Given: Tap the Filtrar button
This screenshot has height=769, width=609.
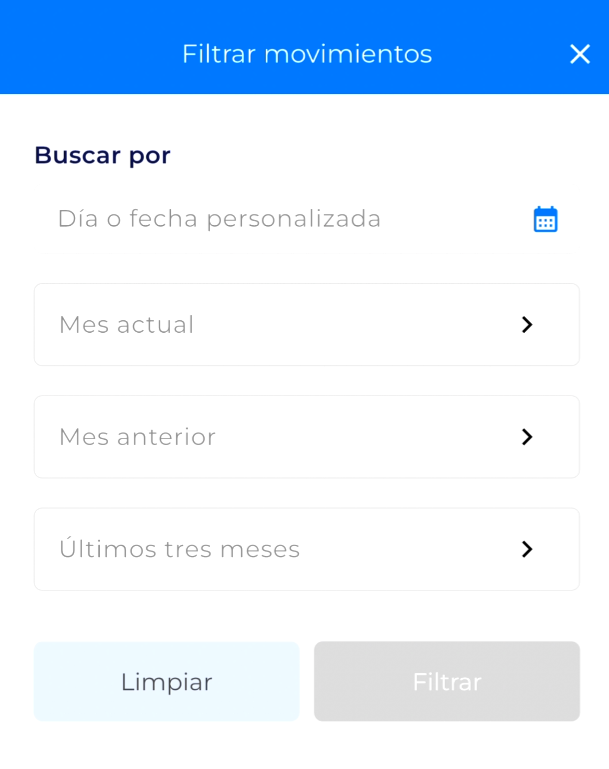Looking at the screenshot, I should 447,681.
